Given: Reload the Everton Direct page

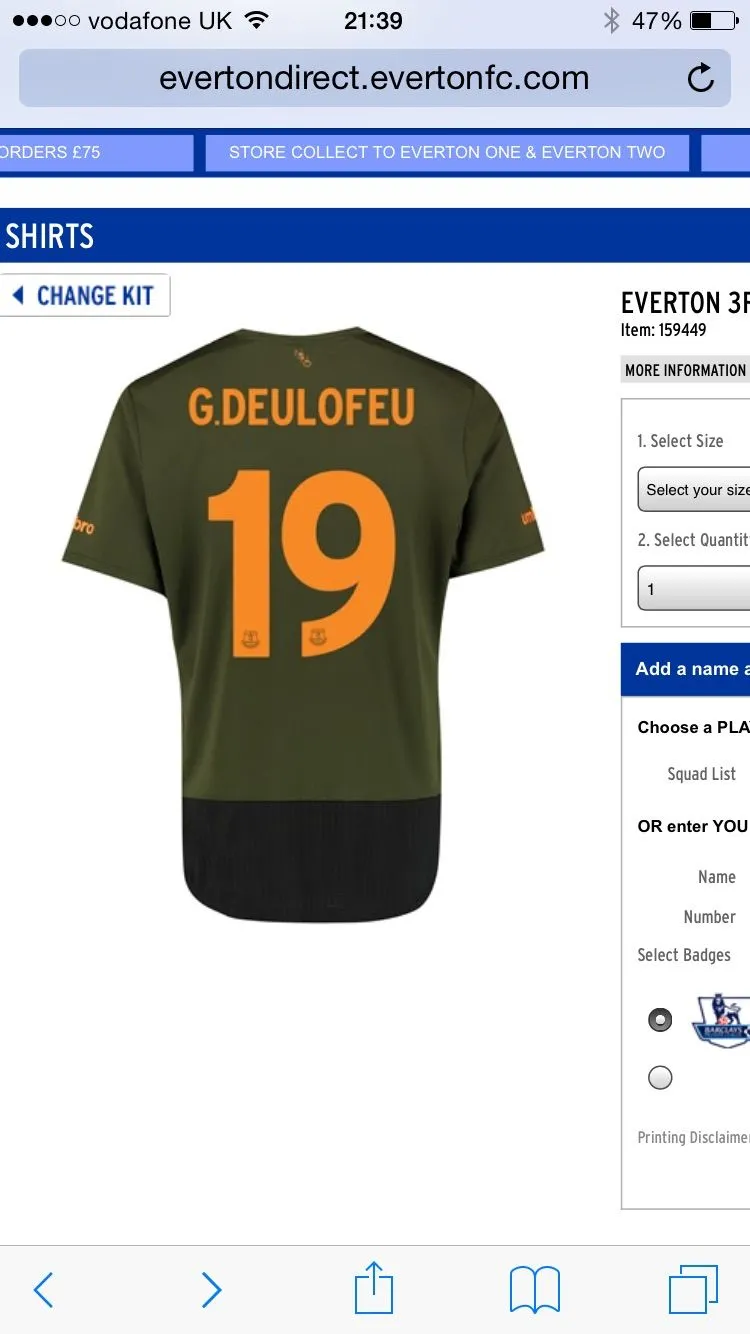Looking at the screenshot, I should [x=701, y=78].
